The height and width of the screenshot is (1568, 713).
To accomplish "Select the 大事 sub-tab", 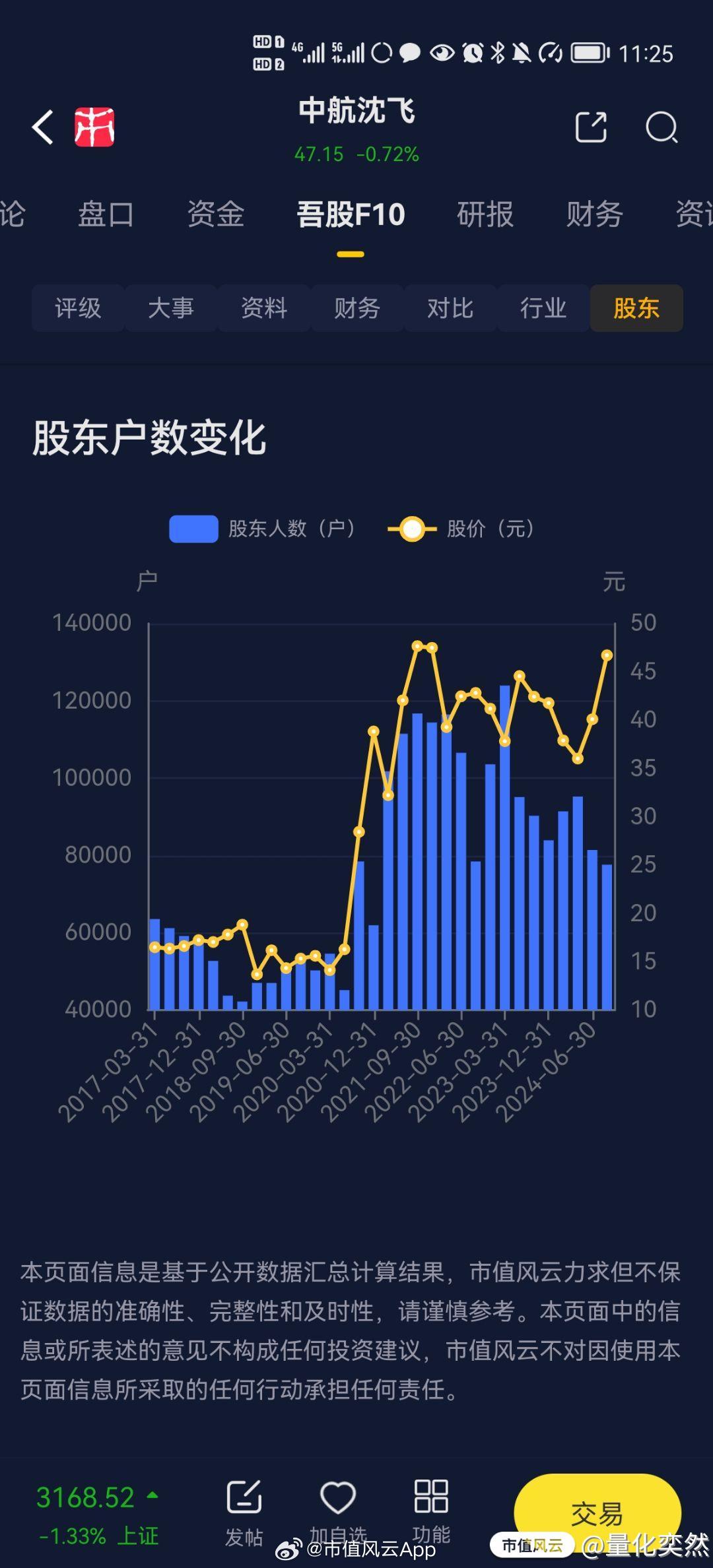I will click(171, 308).
